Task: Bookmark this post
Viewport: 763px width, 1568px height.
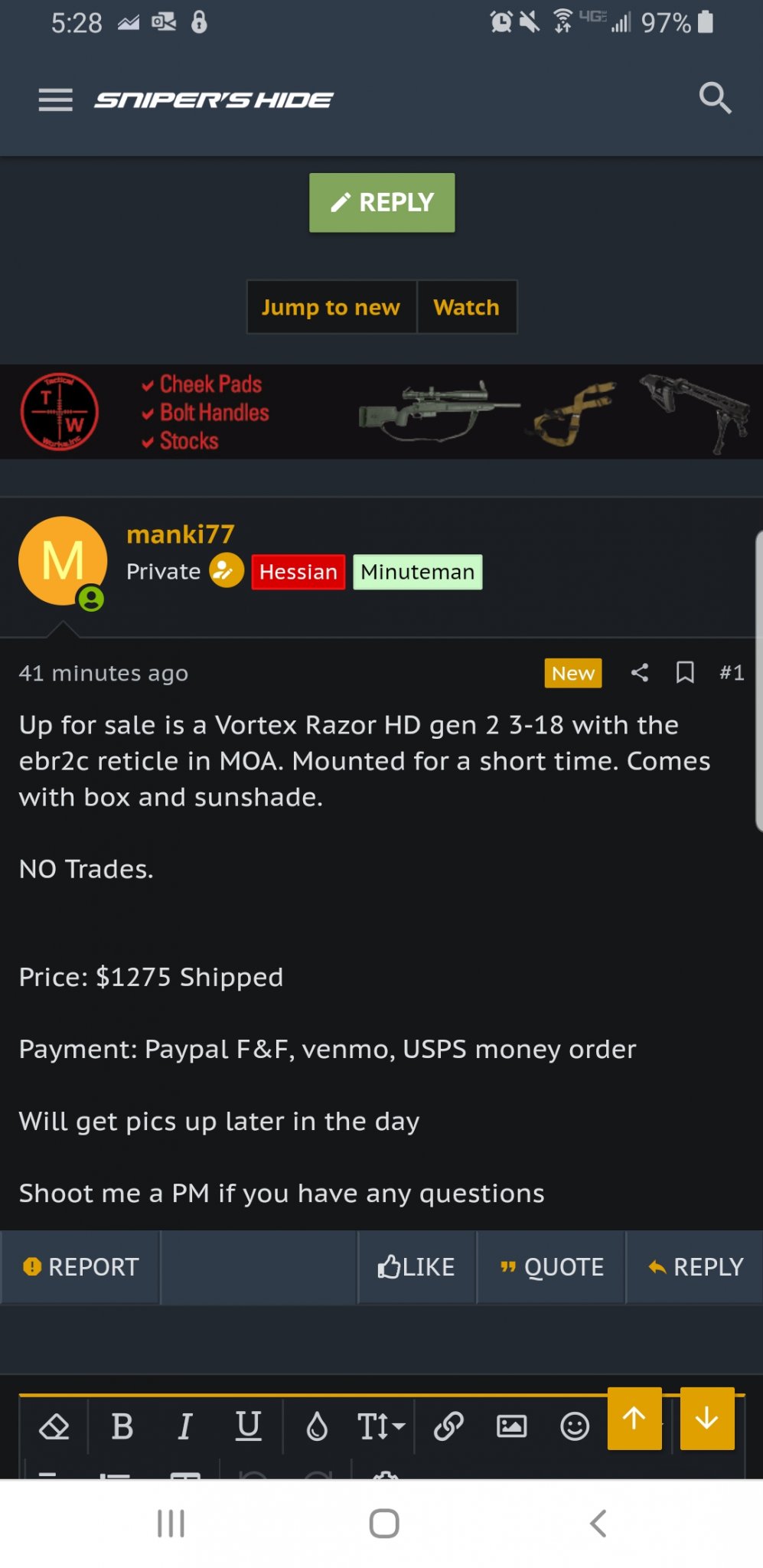Action: tap(685, 673)
